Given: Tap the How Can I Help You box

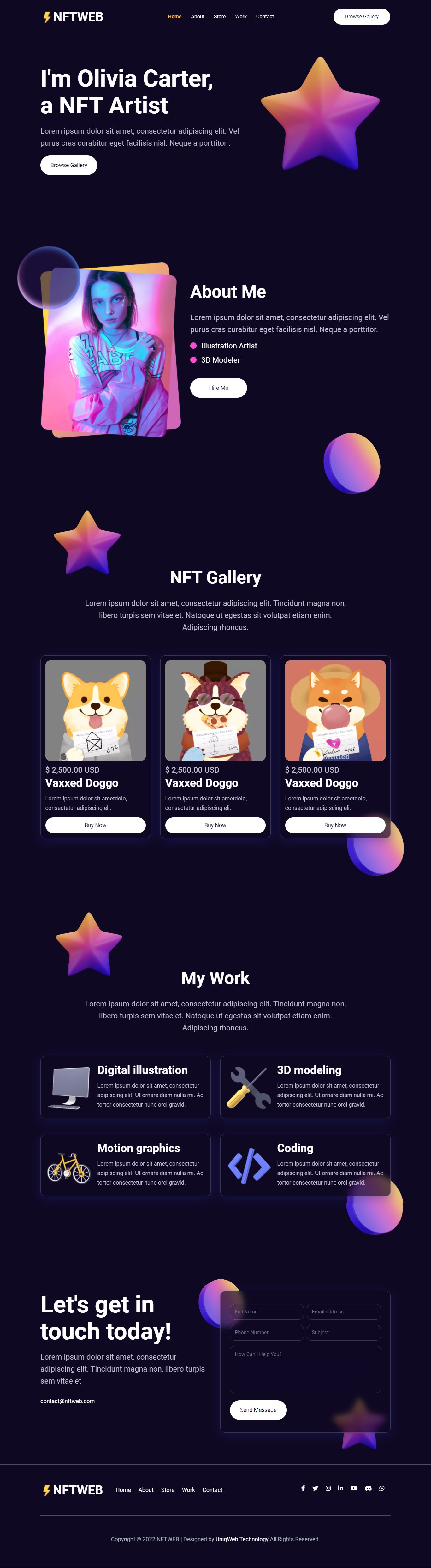Looking at the screenshot, I should click(x=304, y=1369).
